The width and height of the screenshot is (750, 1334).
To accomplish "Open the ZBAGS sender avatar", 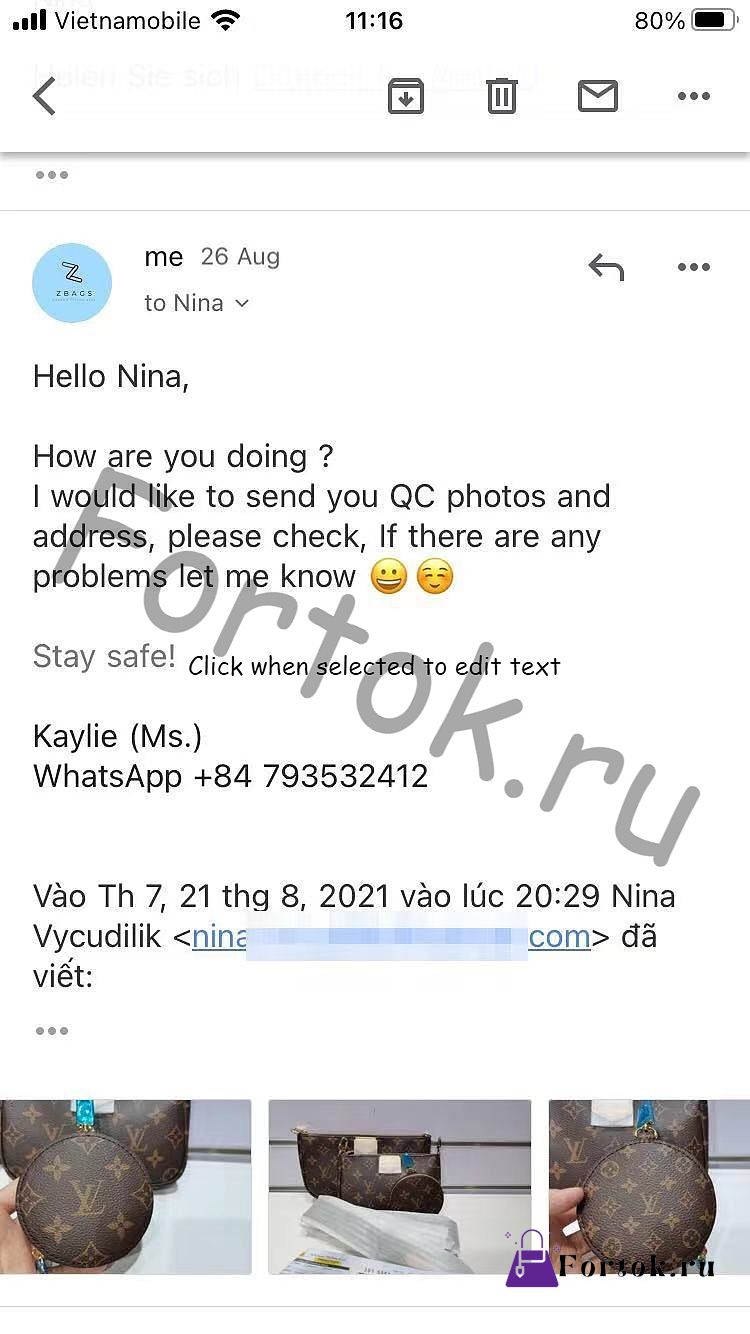I will tap(72, 283).
